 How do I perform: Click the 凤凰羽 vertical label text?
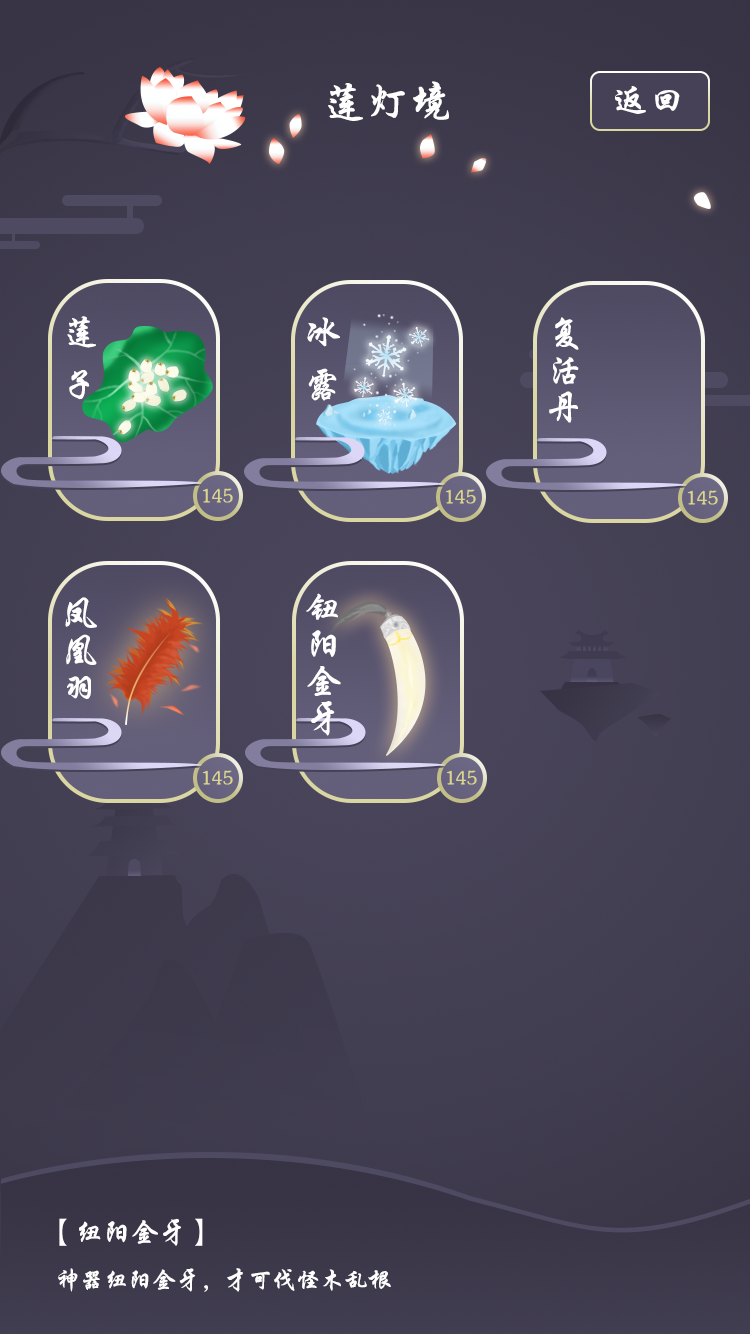(80, 650)
